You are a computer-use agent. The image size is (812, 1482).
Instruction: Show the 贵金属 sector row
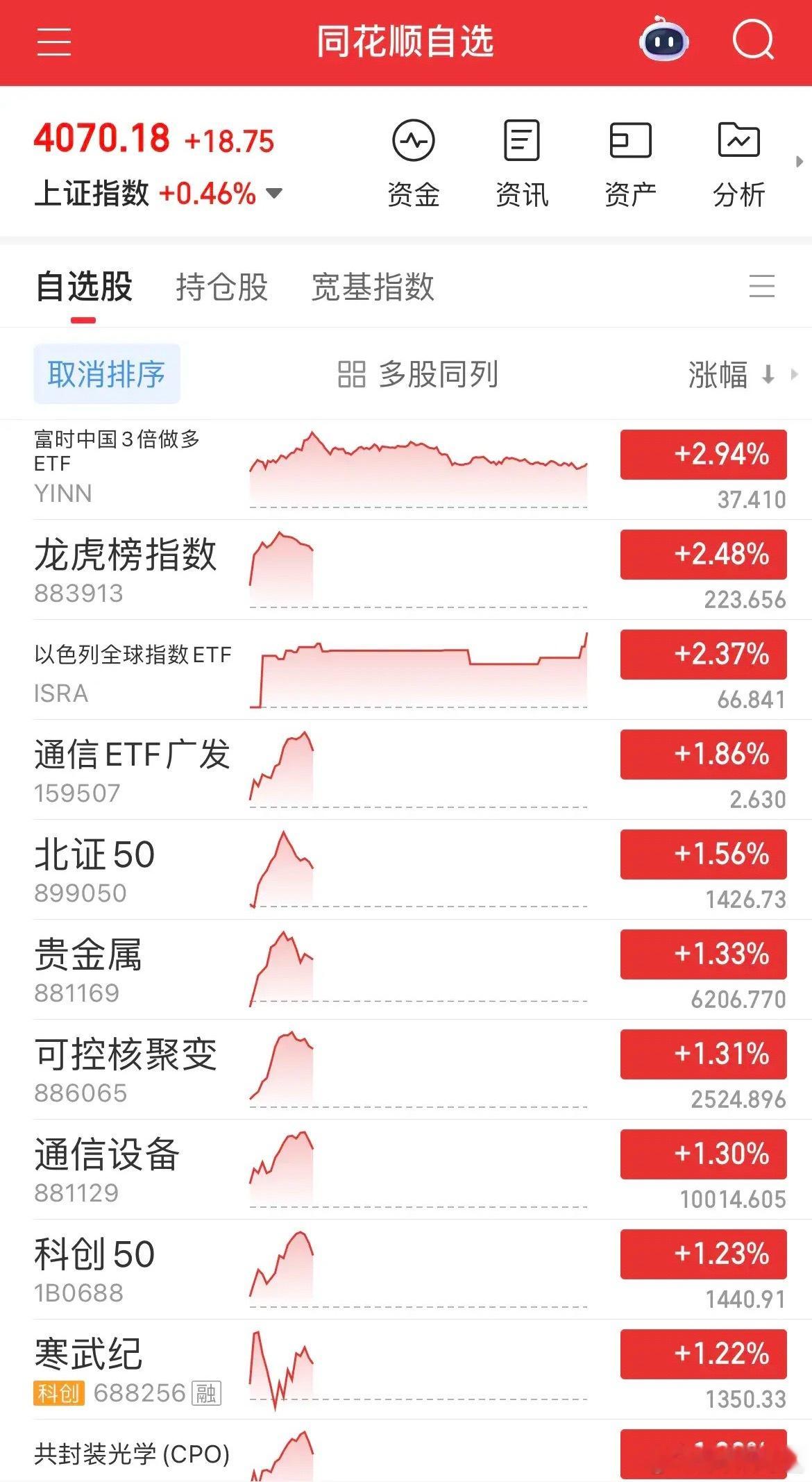coord(89,969)
